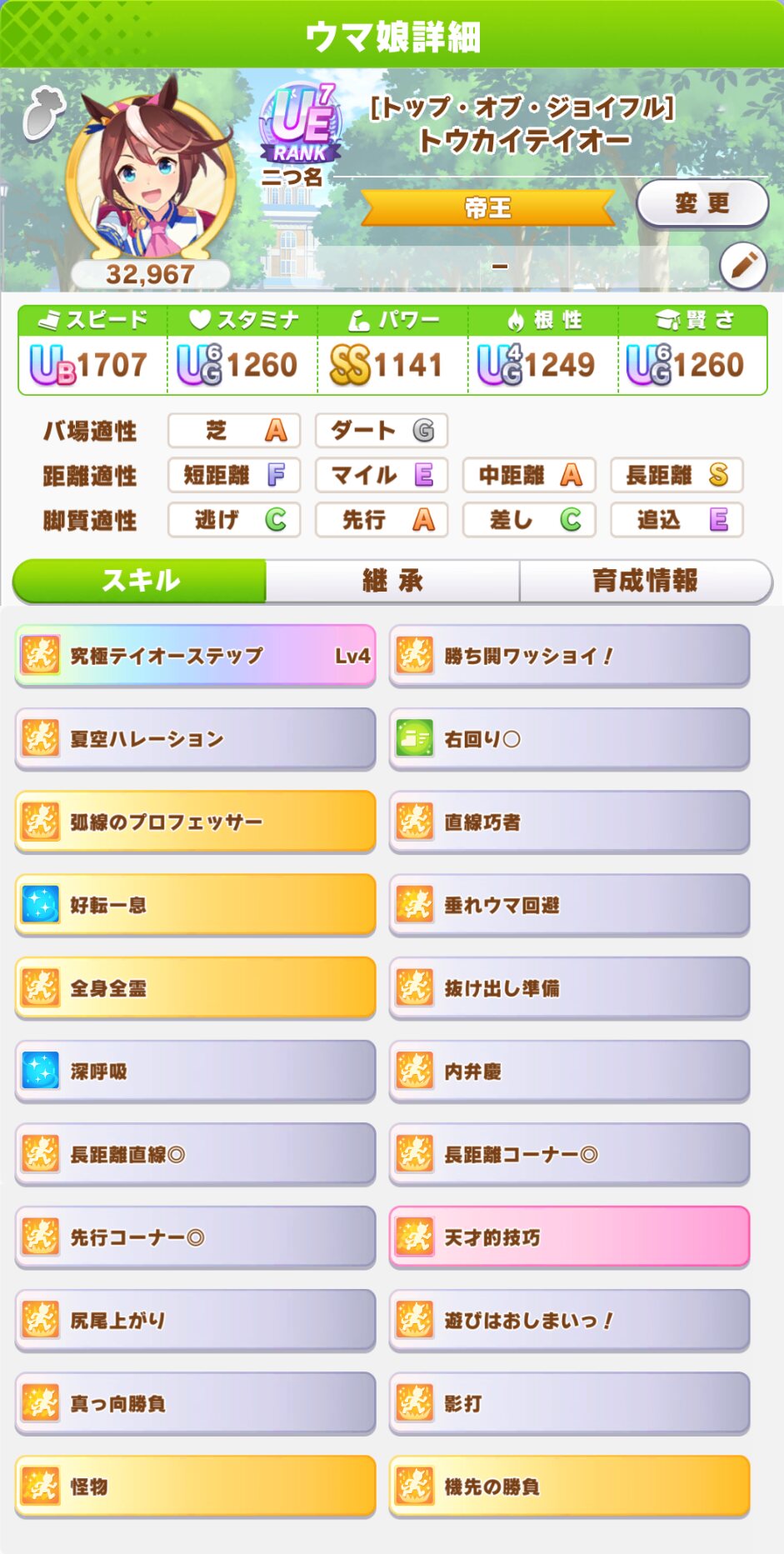The width and height of the screenshot is (784, 1554).
Task: Open the 深呼吸 skill
Action: [x=195, y=1072]
